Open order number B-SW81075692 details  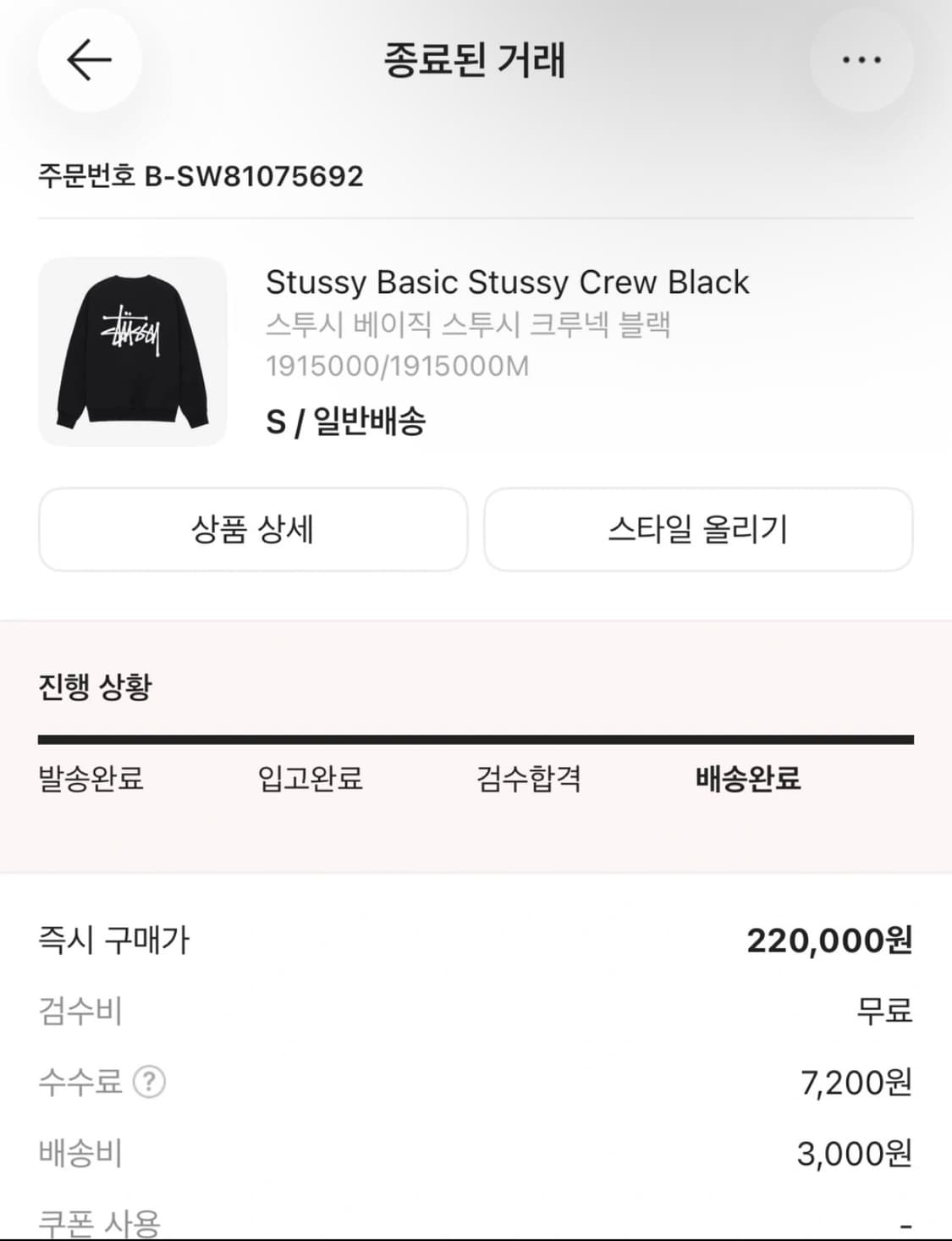201,177
